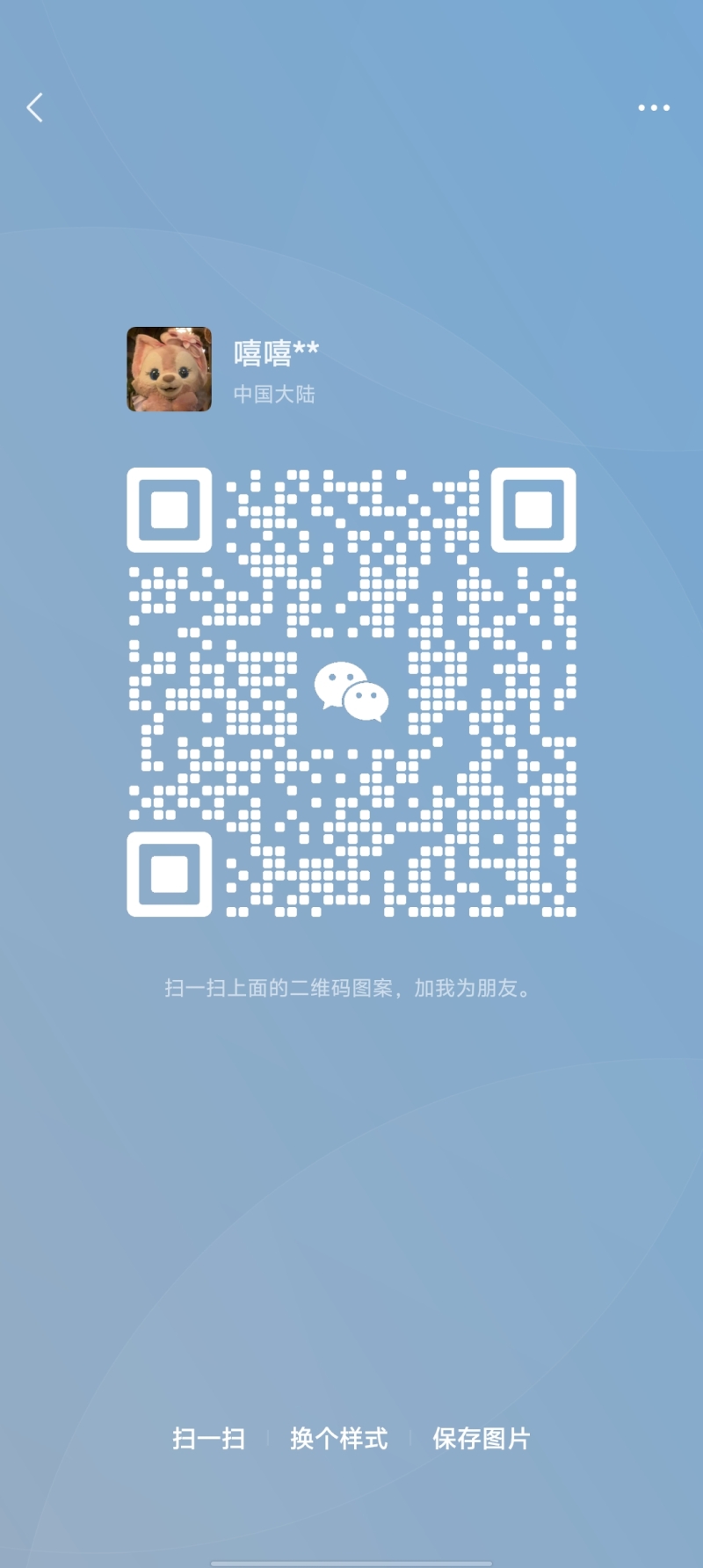Tap 保存图片 to save the image
Screen dimensions: 703x1568
(482, 1439)
